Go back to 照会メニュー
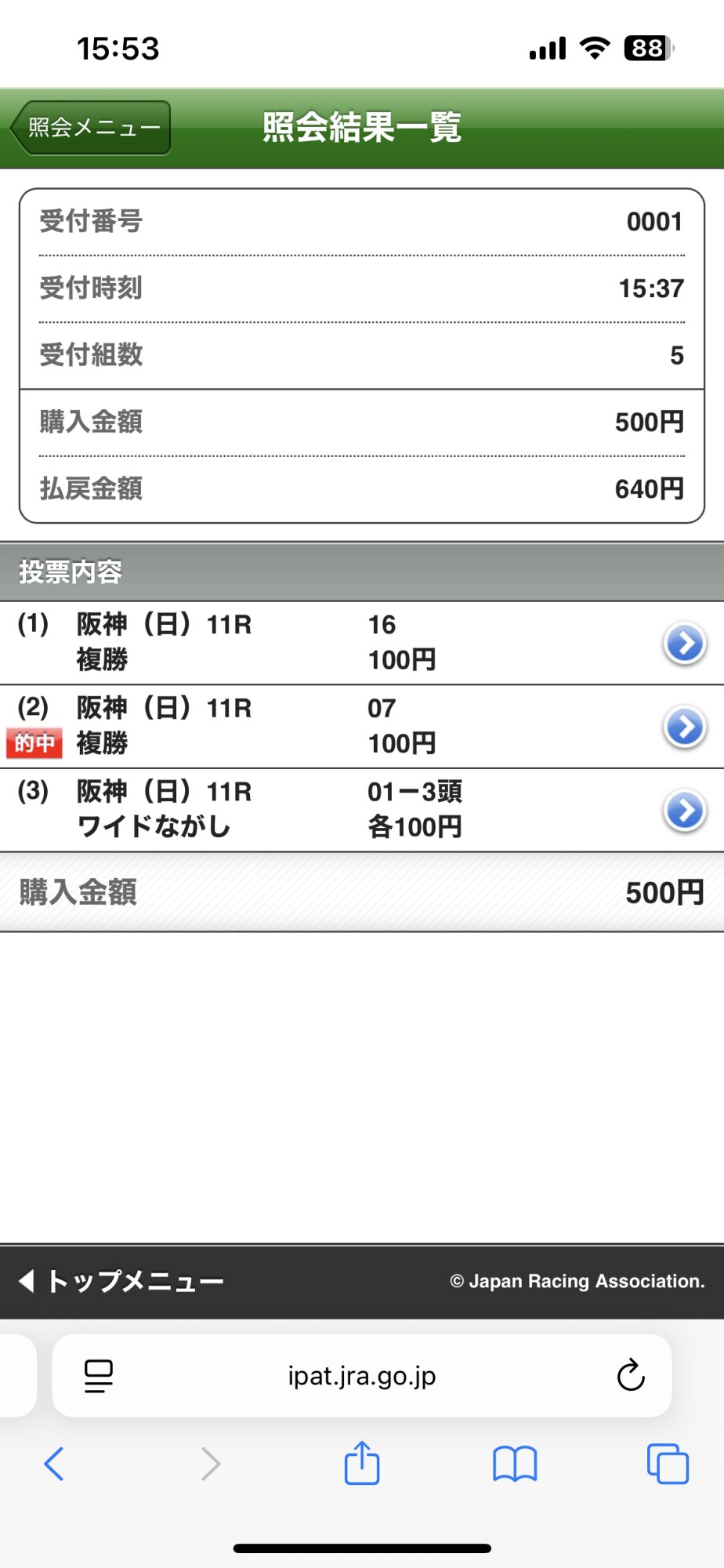Screen dimensions: 724x1568 coord(91,128)
